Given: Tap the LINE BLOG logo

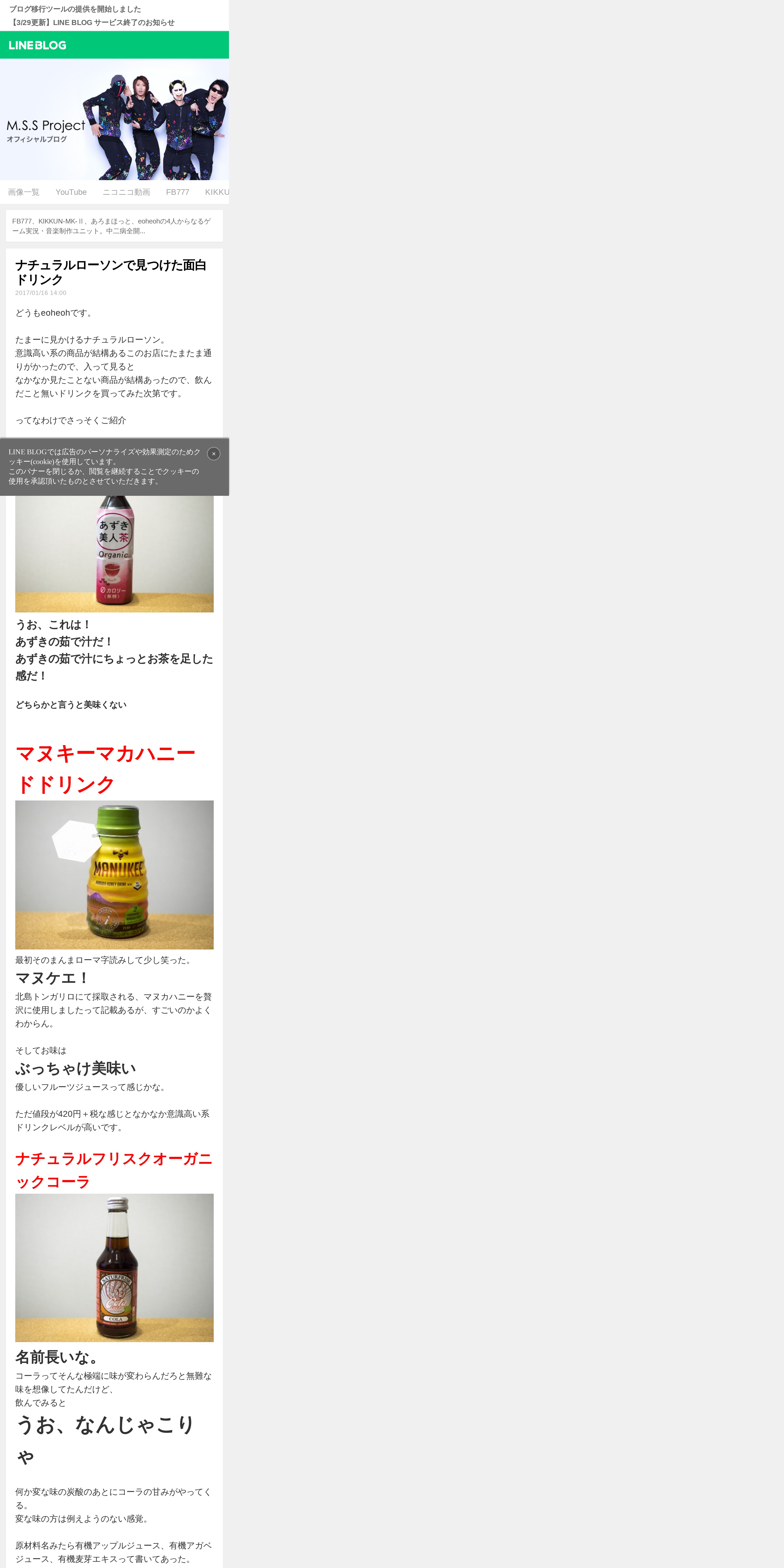Looking at the screenshot, I should point(38,45).
